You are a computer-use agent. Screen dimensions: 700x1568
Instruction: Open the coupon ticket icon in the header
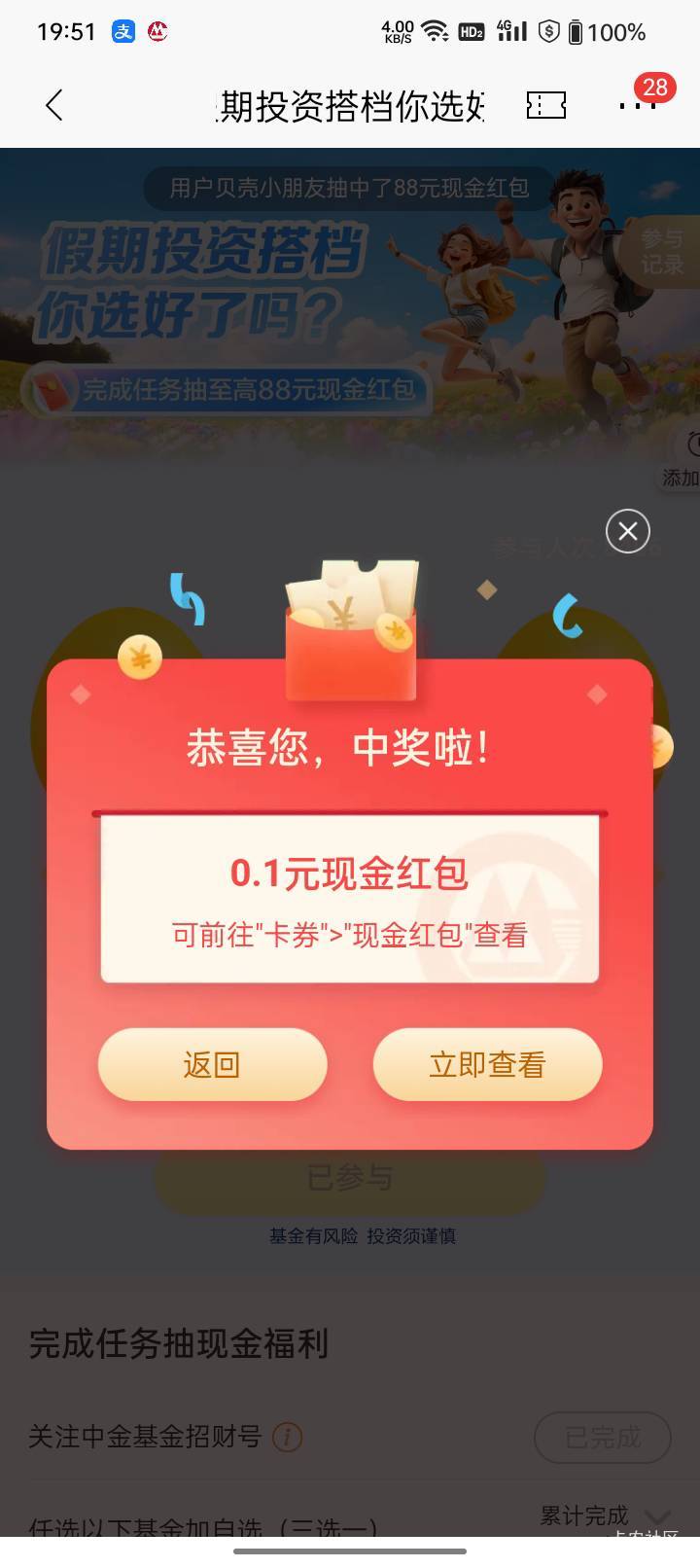click(x=545, y=105)
